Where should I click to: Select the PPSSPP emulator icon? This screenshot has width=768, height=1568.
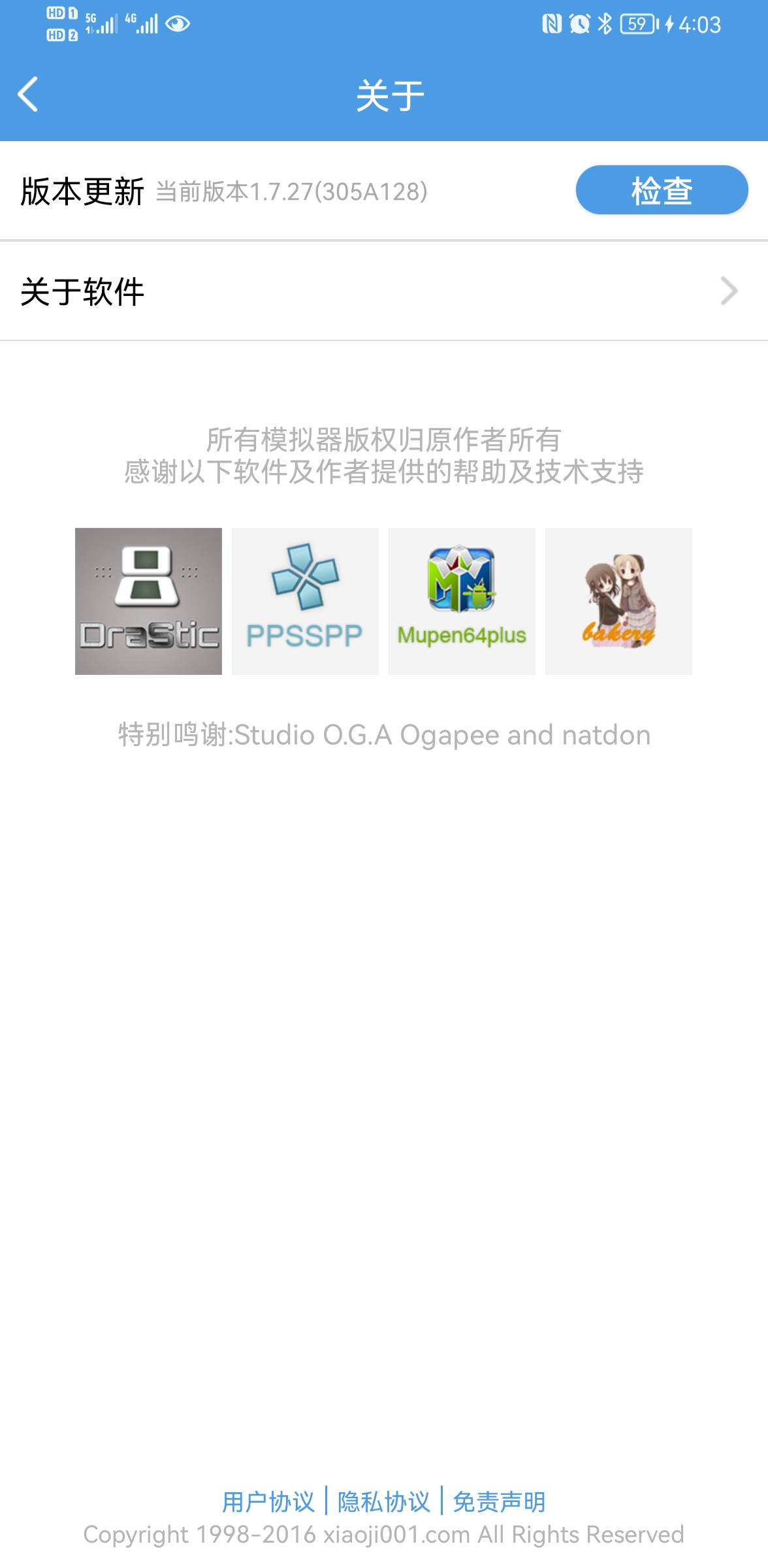click(305, 601)
